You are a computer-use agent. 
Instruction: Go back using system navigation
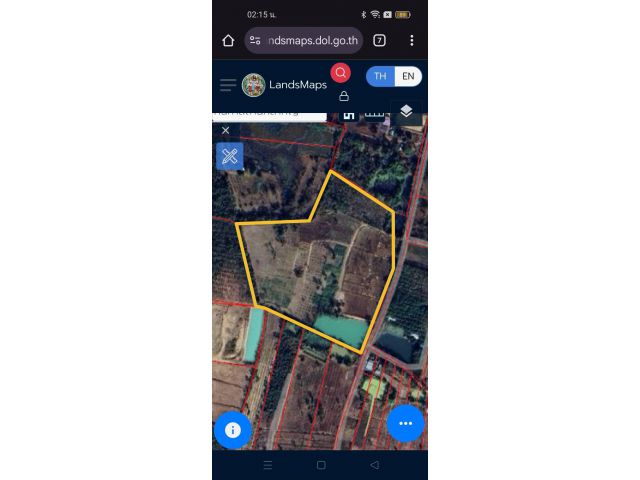374,465
